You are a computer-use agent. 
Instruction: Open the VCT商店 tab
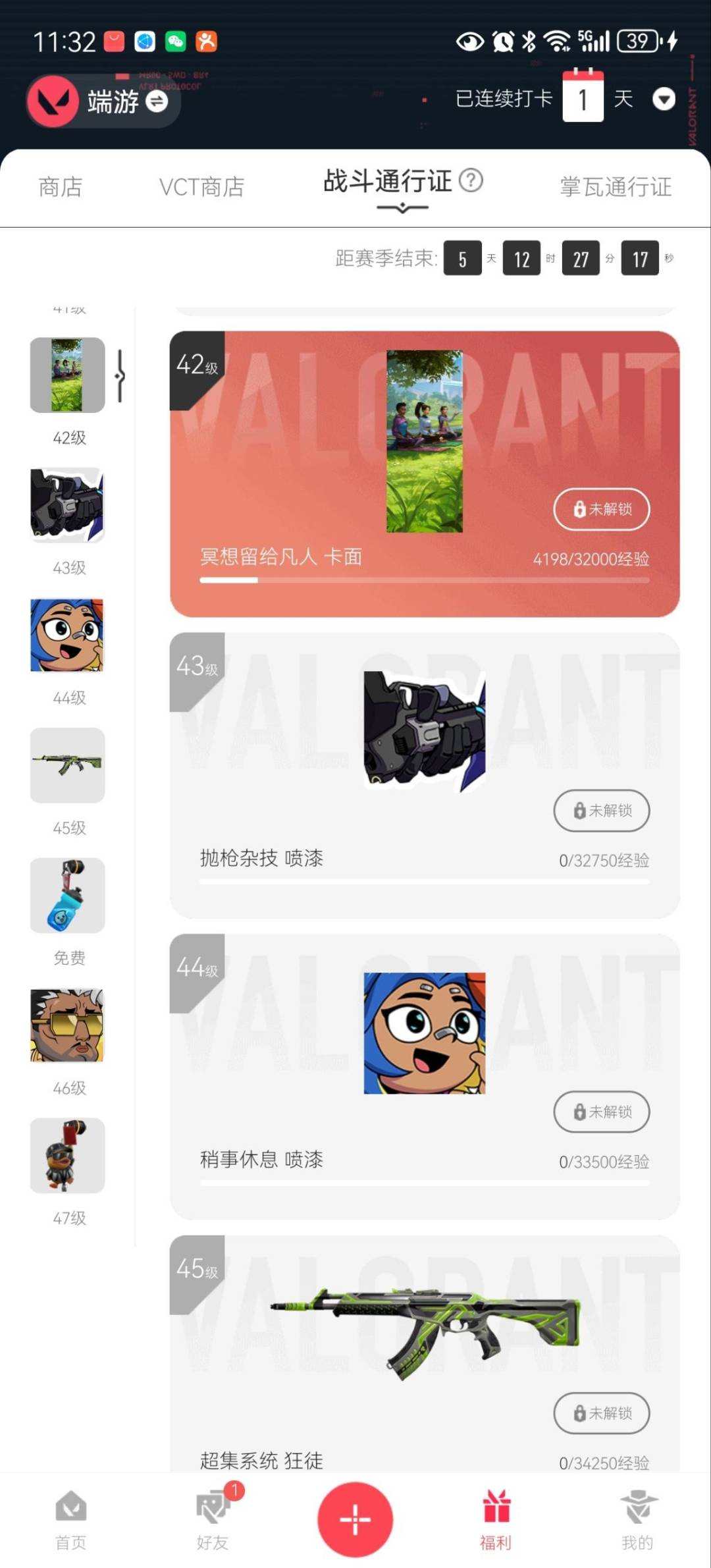point(201,187)
